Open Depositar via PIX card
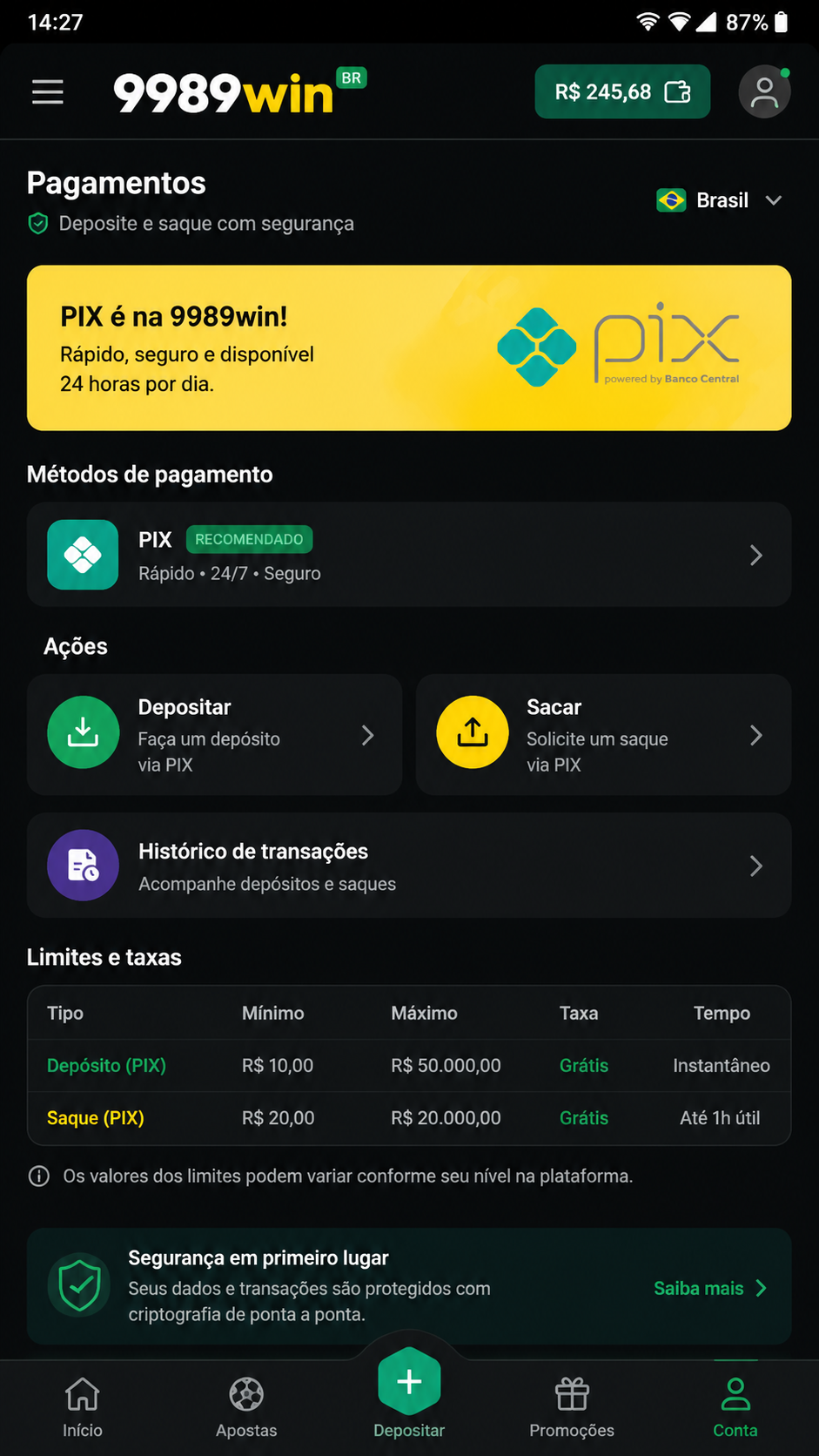The width and height of the screenshot is (819, 1456). [214, 735]
